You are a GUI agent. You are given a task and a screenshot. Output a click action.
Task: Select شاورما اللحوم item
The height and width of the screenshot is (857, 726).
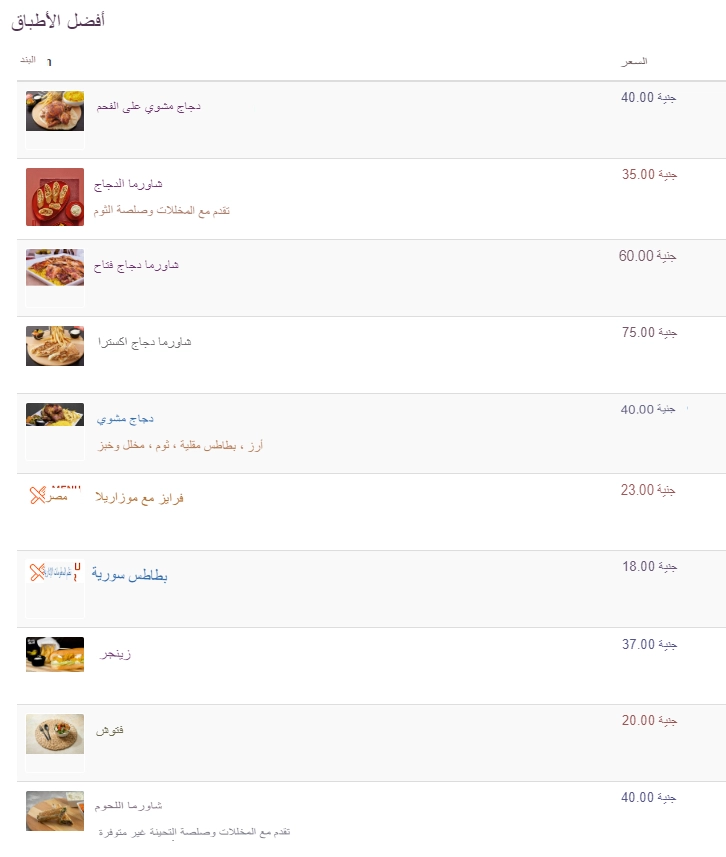pyautogui.click(x=128, y=805)
